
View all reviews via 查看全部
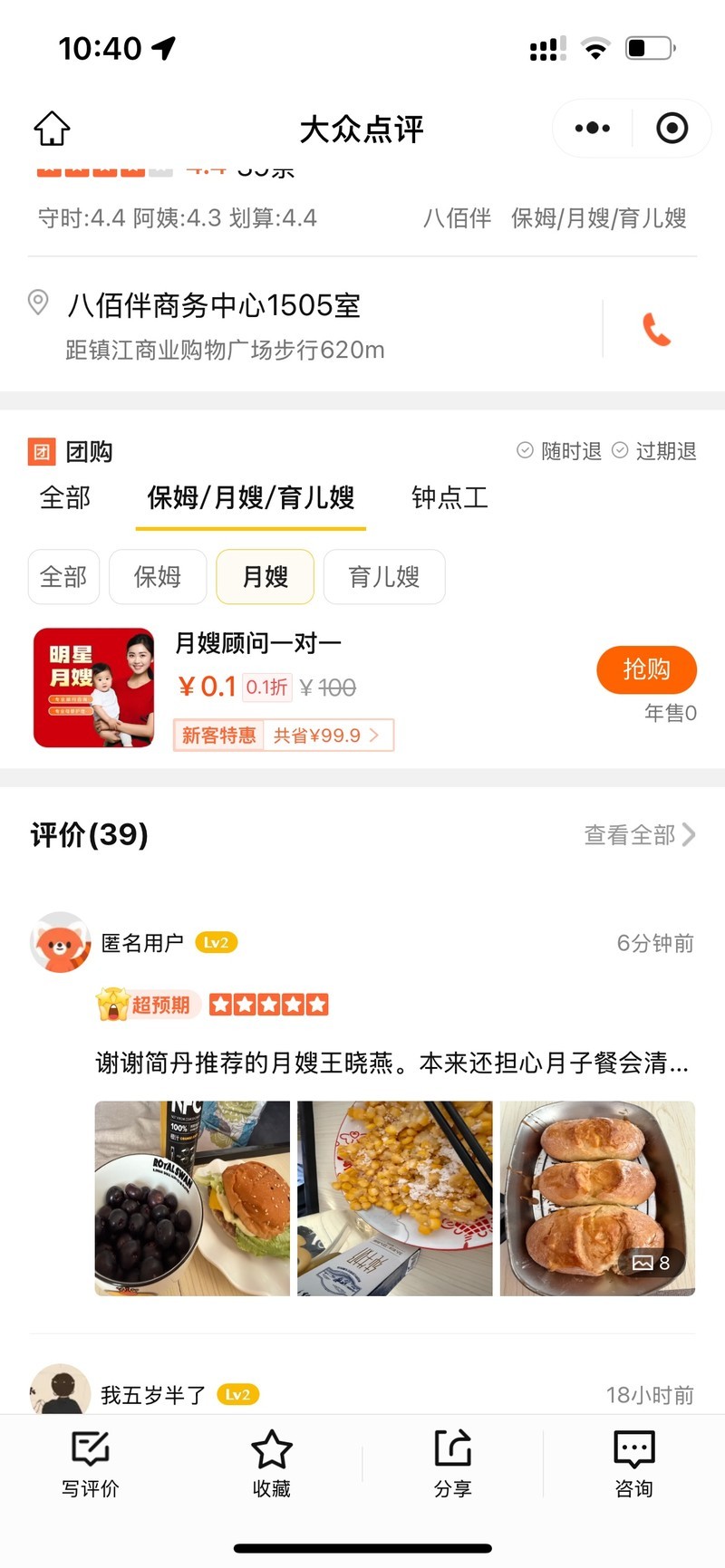pos(639,834)
